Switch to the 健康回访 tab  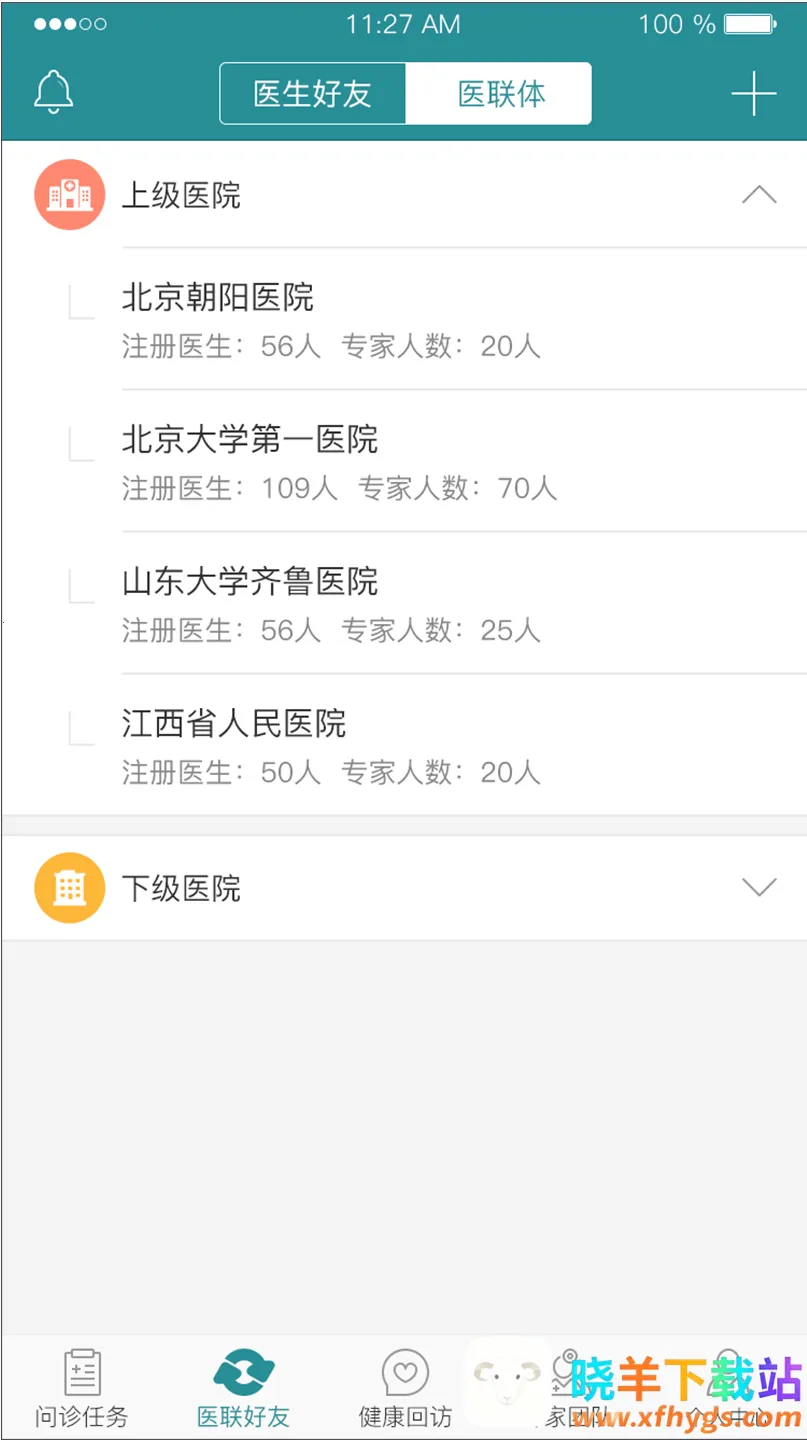tap(405, 1388)
